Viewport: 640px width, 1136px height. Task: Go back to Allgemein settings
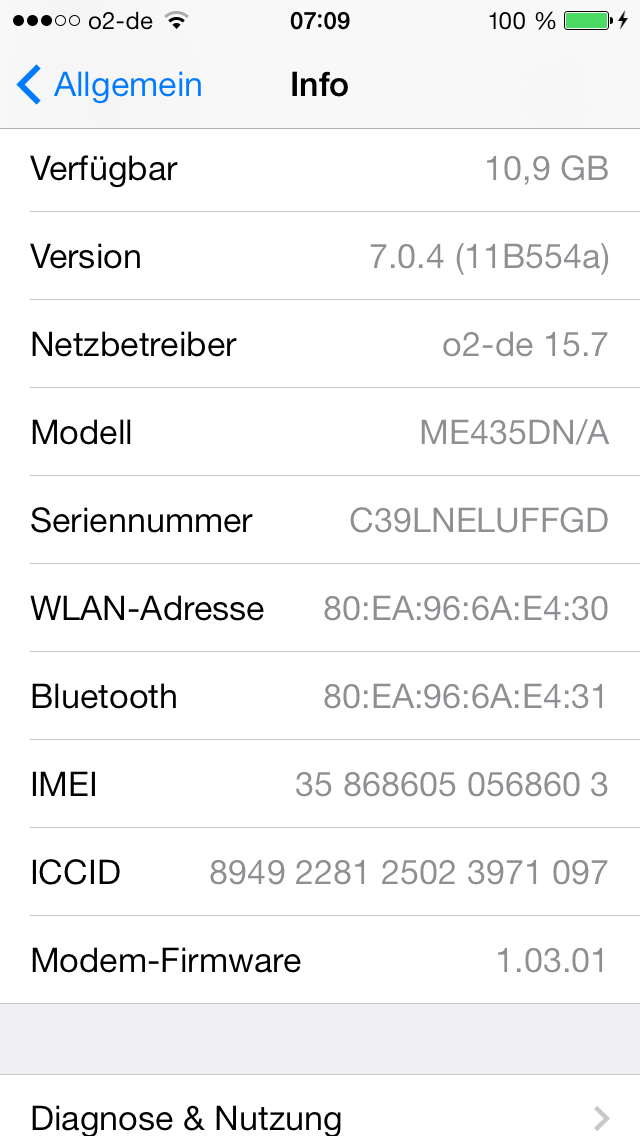click(x=109, y=85)
